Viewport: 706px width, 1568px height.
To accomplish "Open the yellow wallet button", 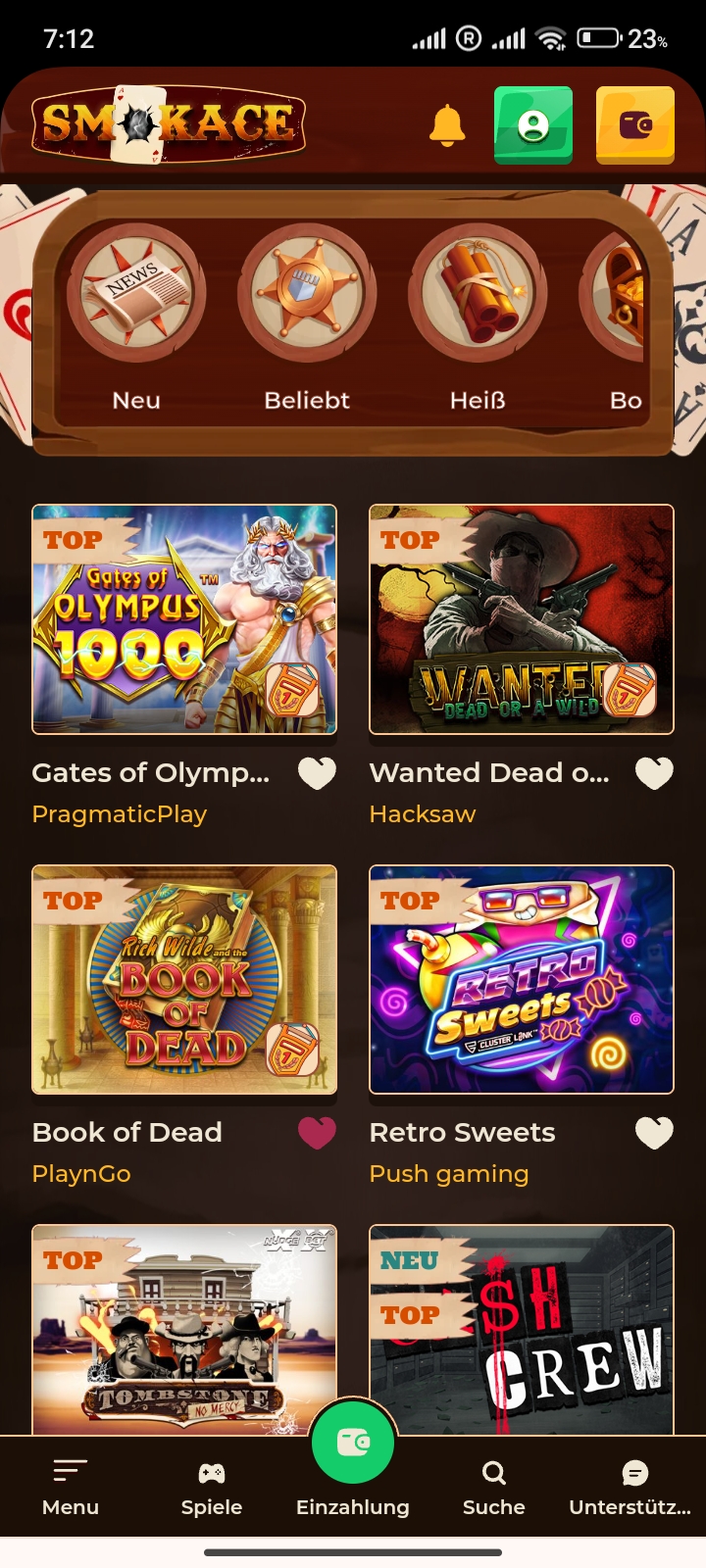I will (635, 125).
